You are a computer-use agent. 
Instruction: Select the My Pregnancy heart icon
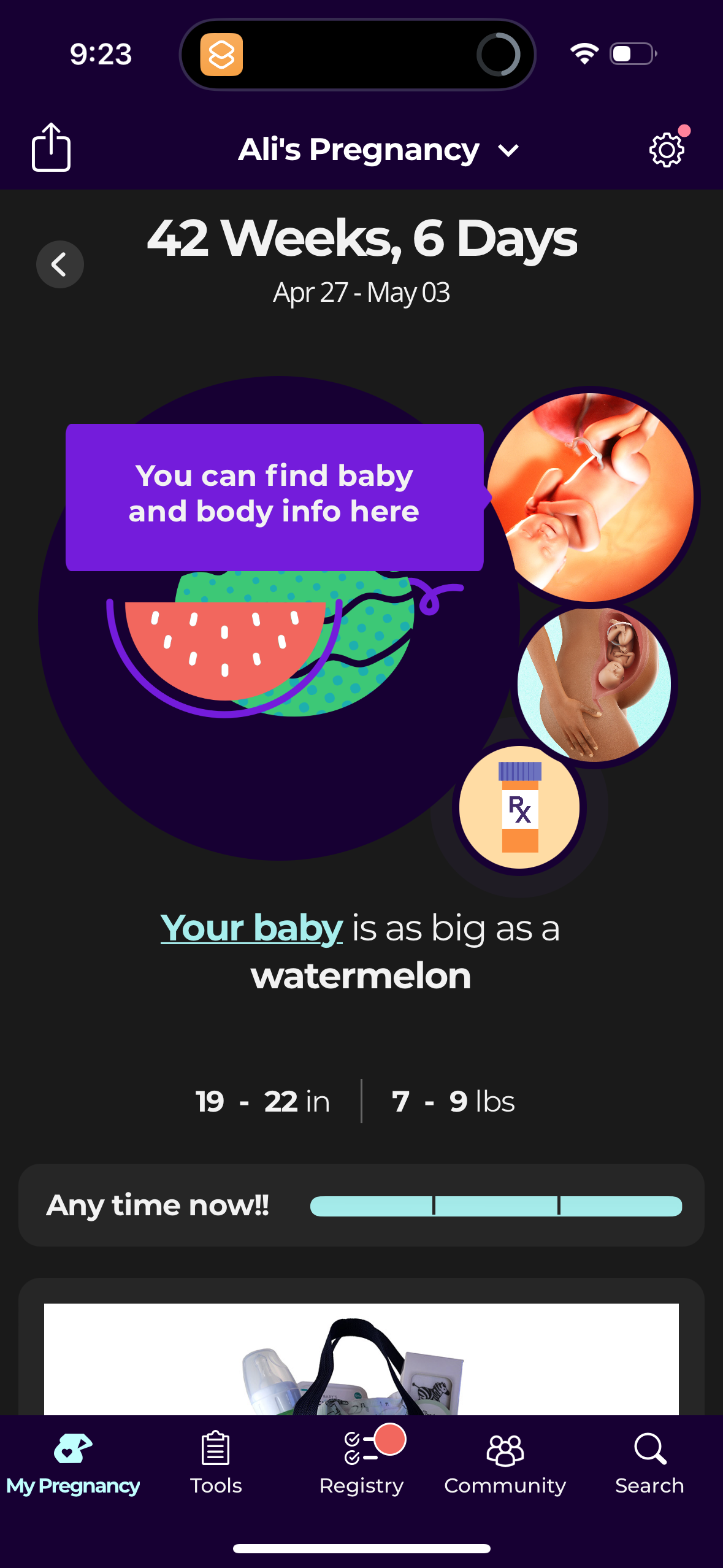click(x=73, y=1448)
